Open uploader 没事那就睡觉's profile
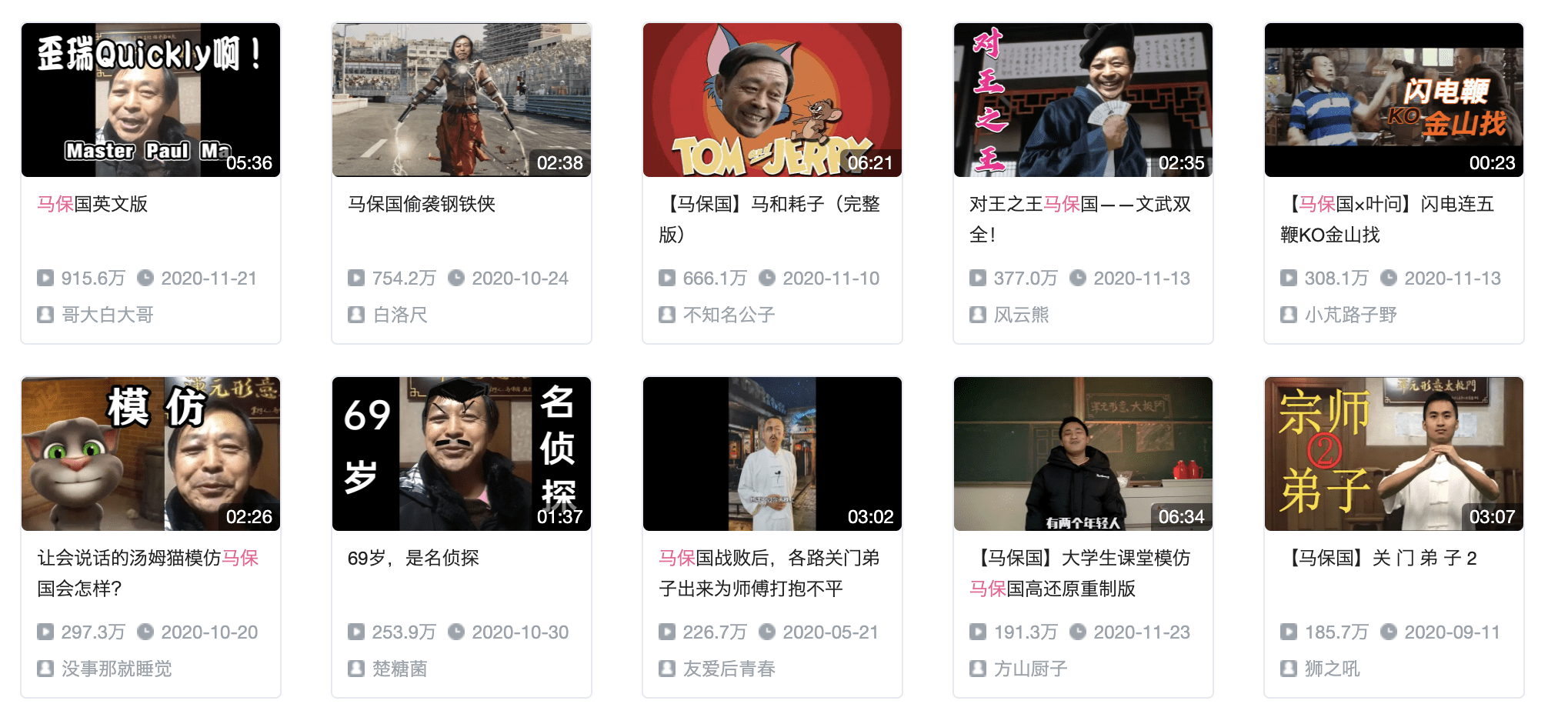Image resolution: width=1568 pixels, height=714 pixels. 117,669
